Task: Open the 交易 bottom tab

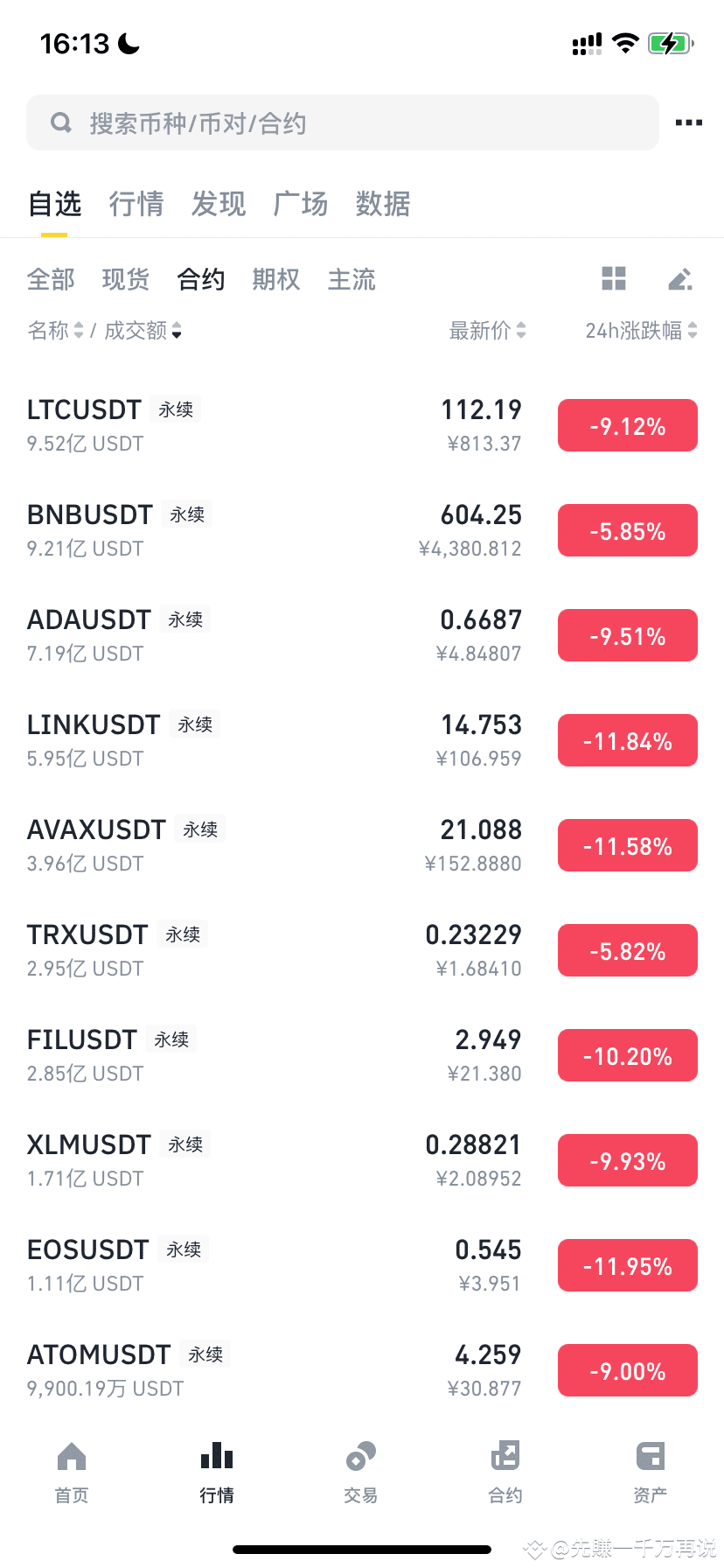Action: (361, 1472)
